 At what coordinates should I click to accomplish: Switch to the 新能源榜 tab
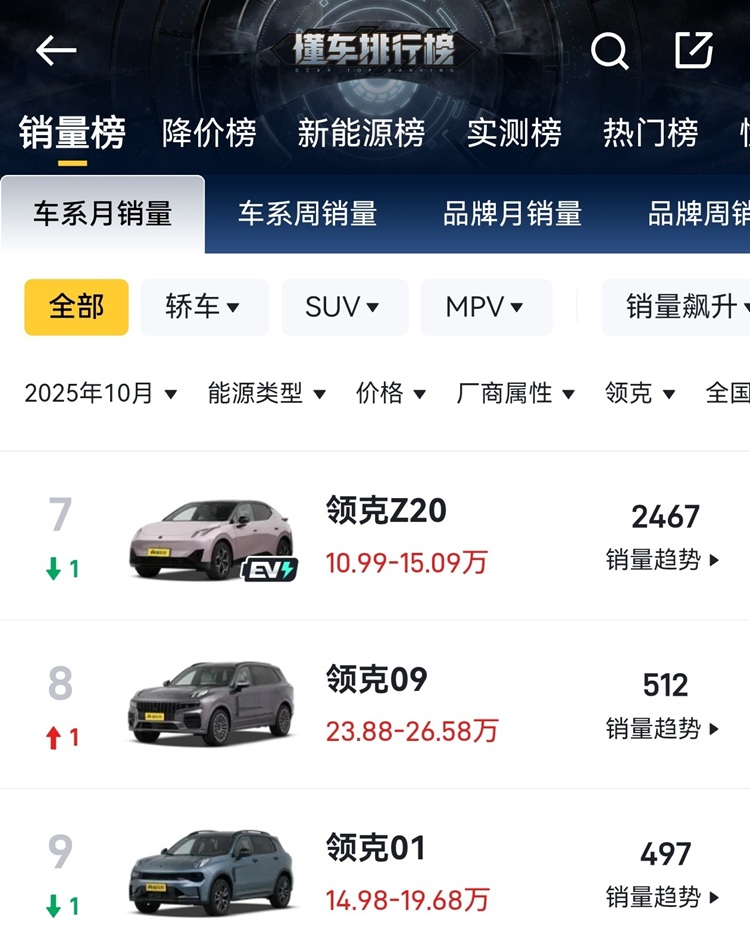click(361, 133)
